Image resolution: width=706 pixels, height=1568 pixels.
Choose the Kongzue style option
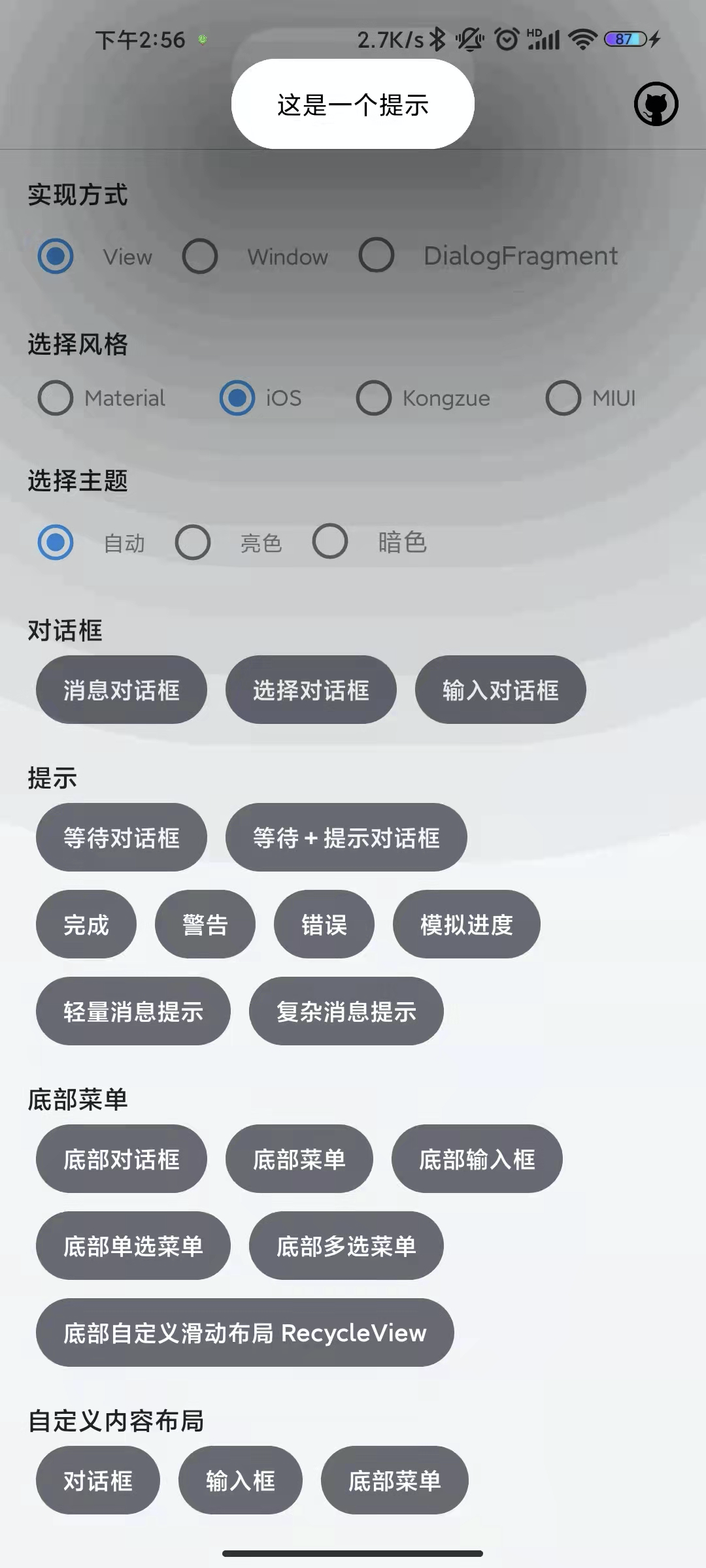click(374, 398)
